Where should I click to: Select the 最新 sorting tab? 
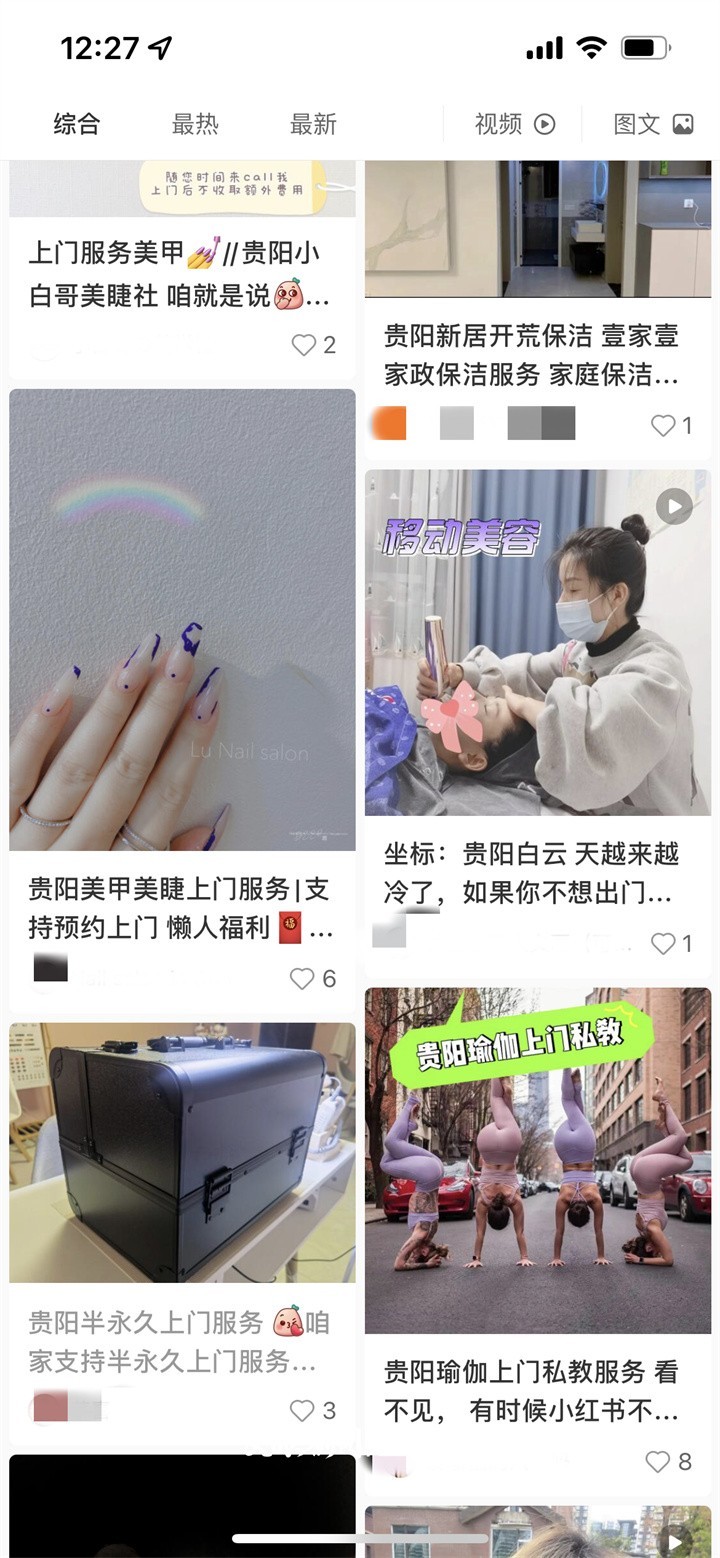pyautogui.click(x=313, y=124)
